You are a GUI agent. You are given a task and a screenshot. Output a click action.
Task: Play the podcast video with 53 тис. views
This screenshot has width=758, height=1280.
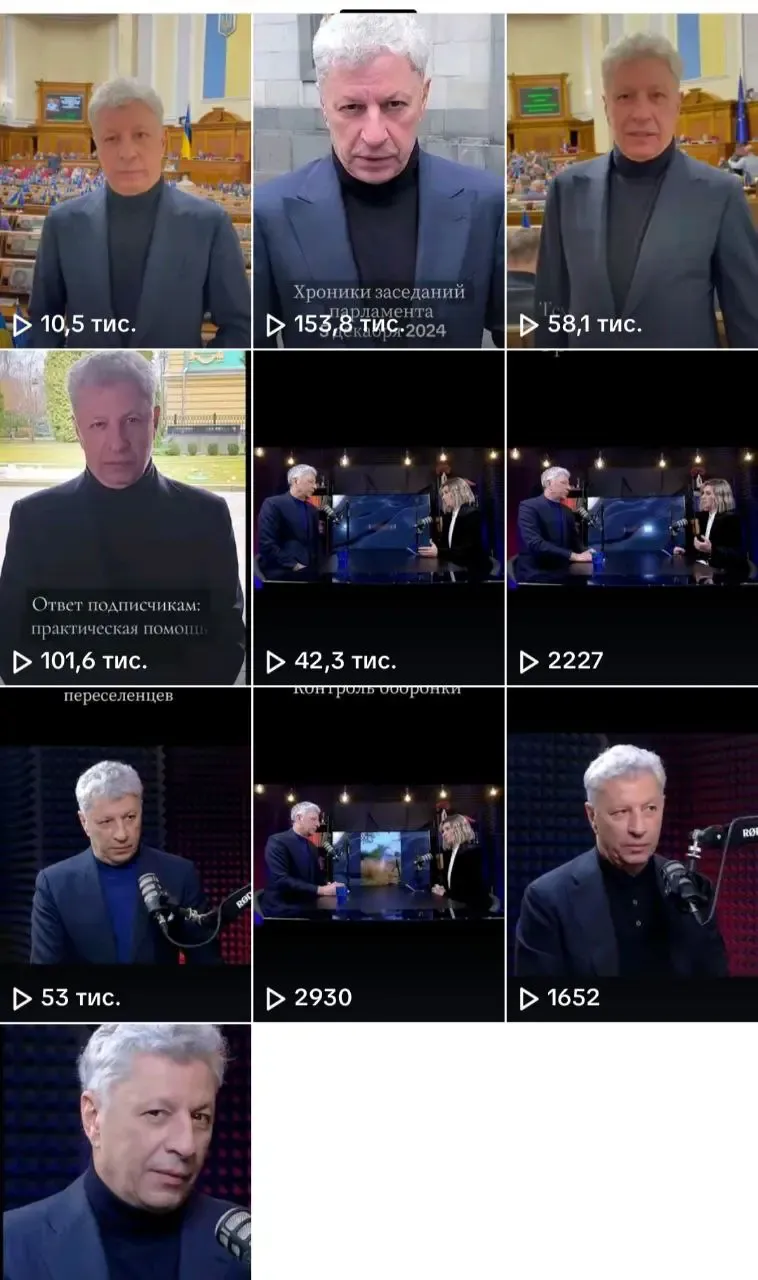[x=125, y=855]
